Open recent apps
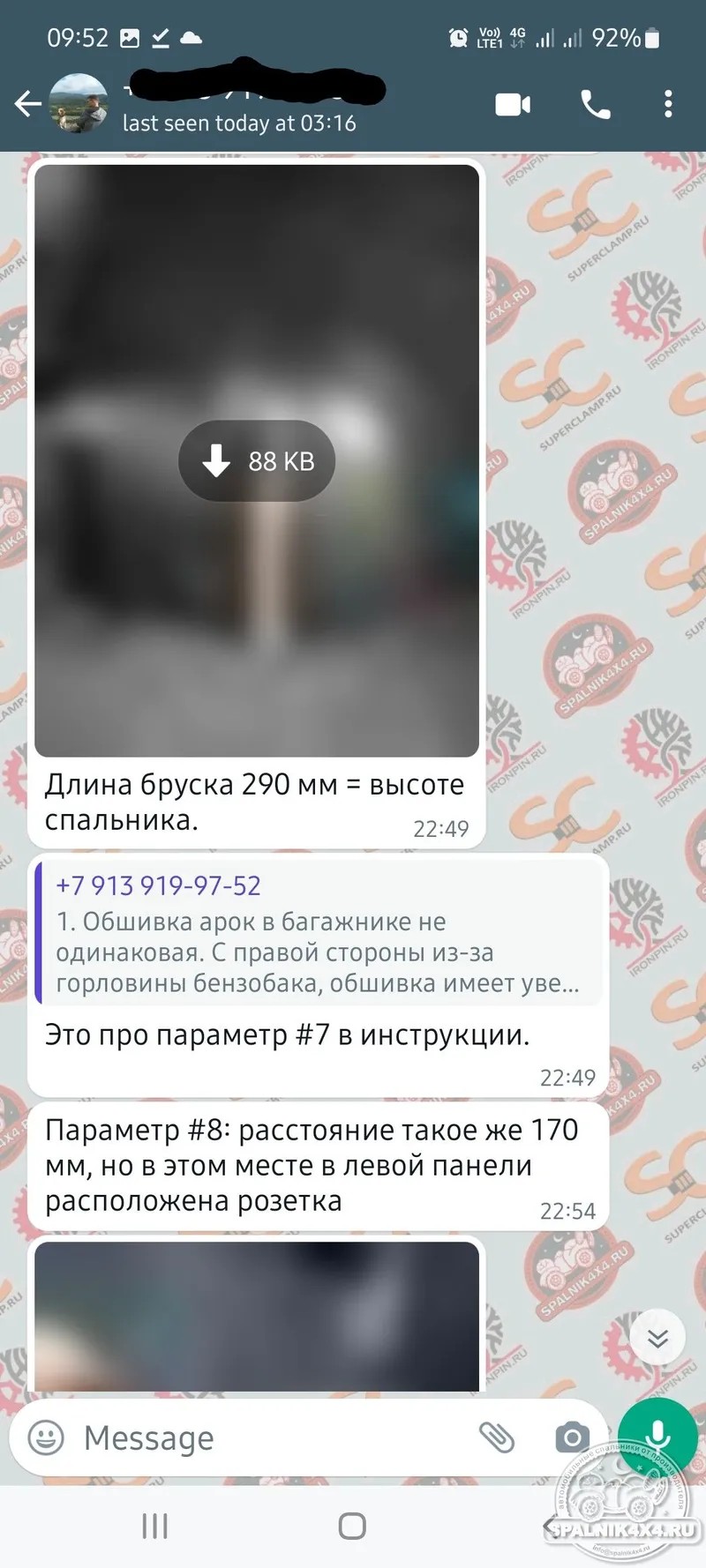 pyautogui.click(x=155, y=1526)
